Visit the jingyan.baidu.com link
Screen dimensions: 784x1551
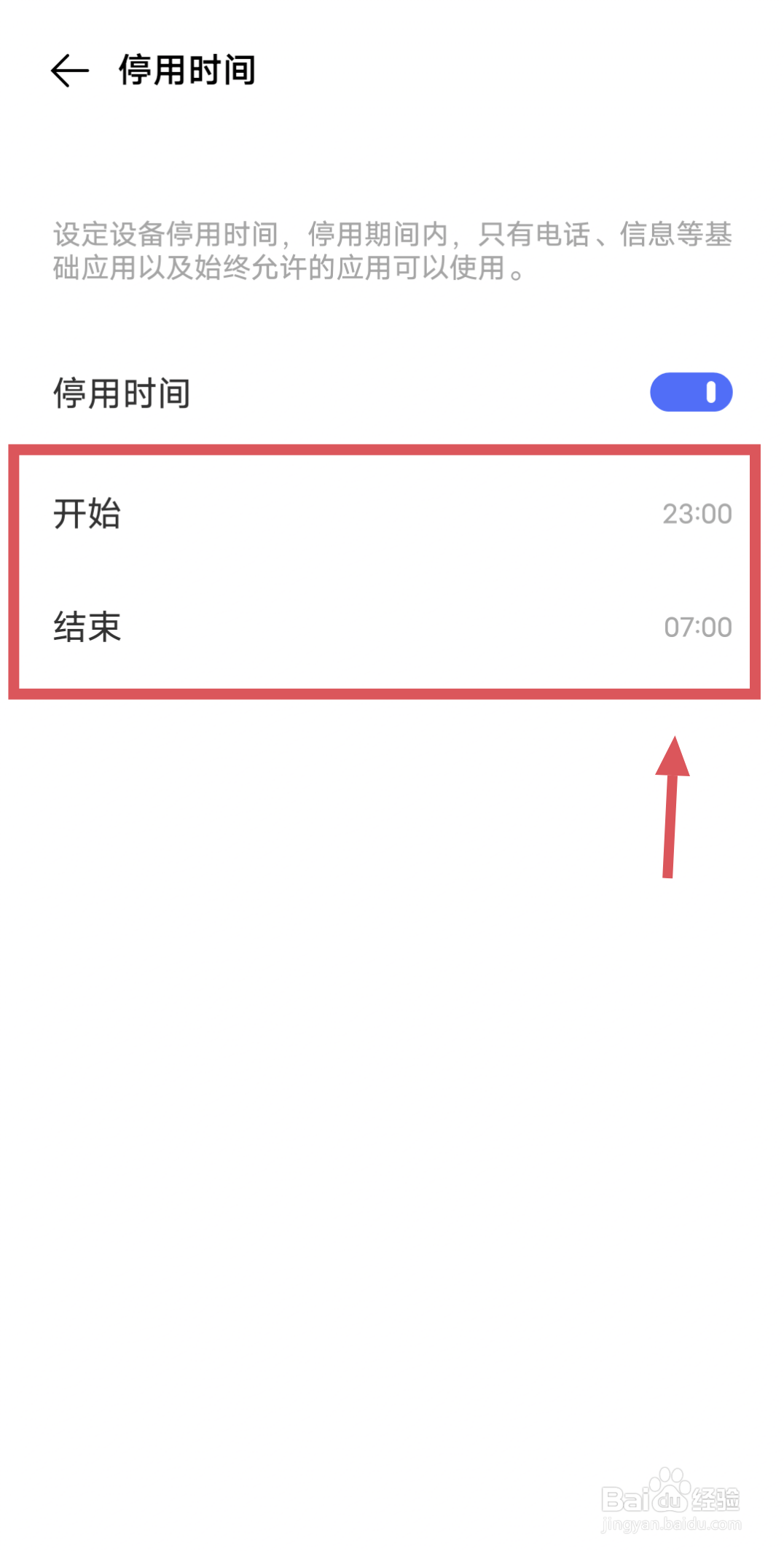coord(670,1526)
